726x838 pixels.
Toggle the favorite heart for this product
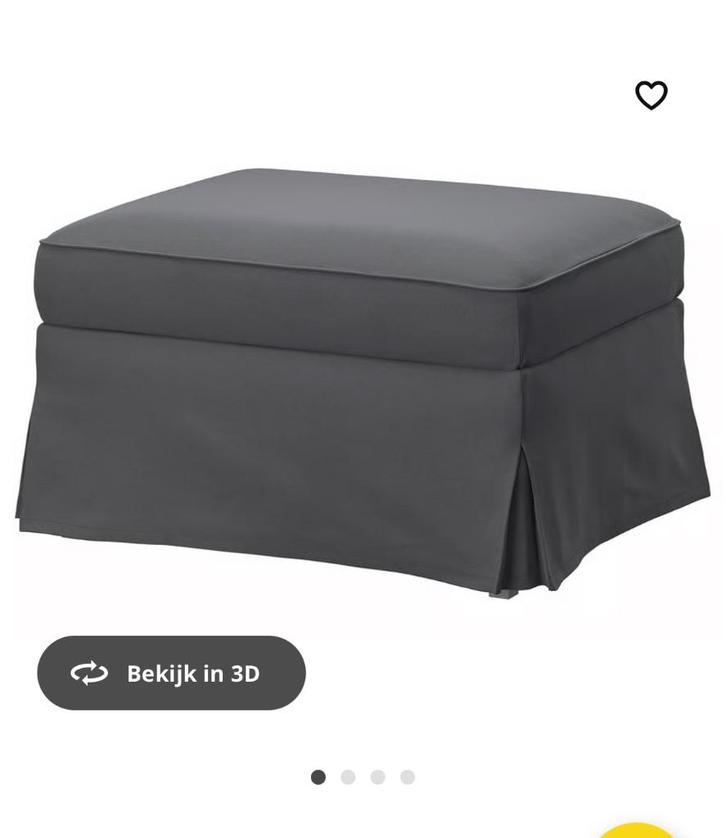[652, 95]
